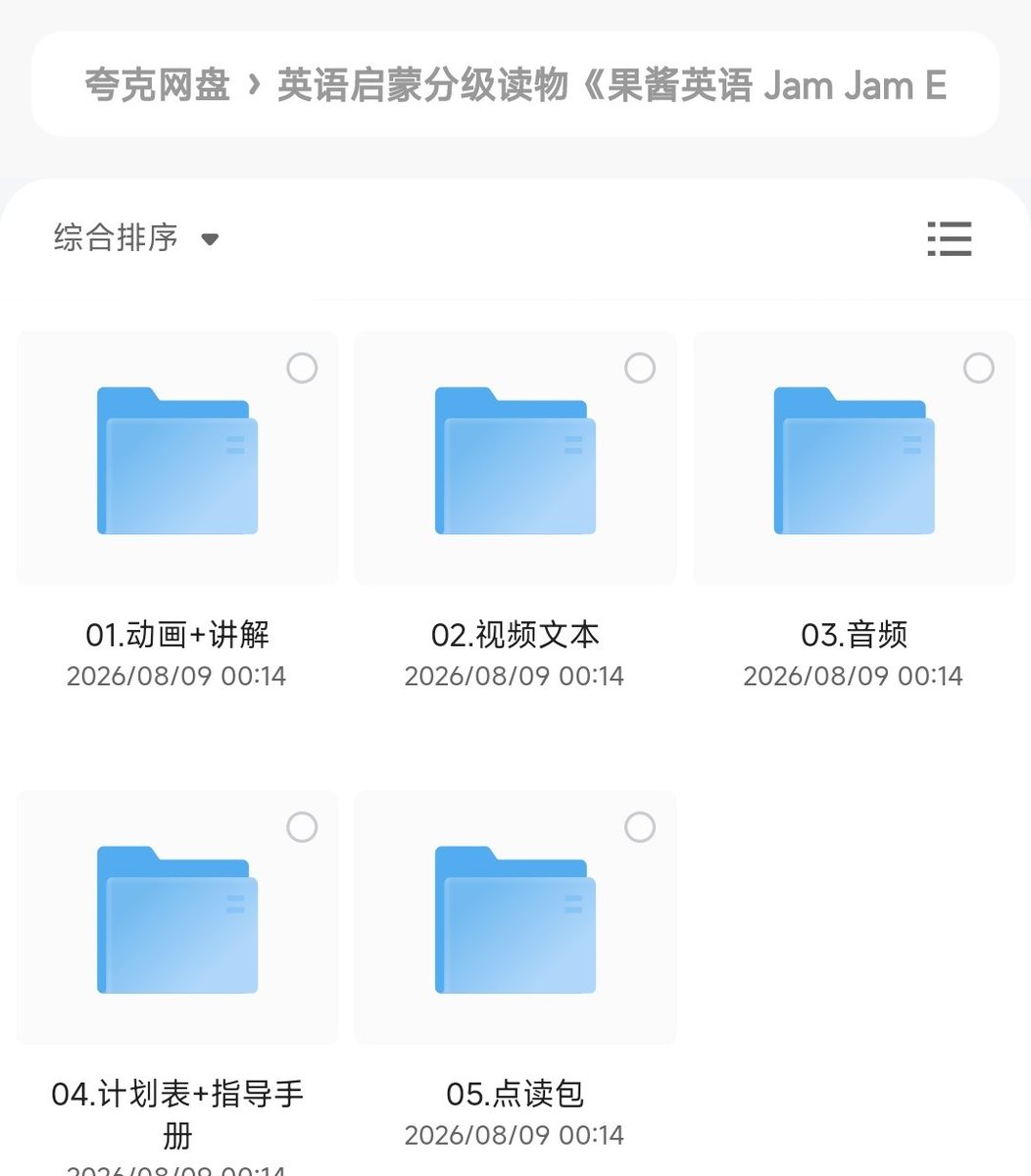Select the 01.动画+讲解 folder checkbox
This screenshot has width=1031, height=1176.
pyautogui.click(x=302, y=368)
